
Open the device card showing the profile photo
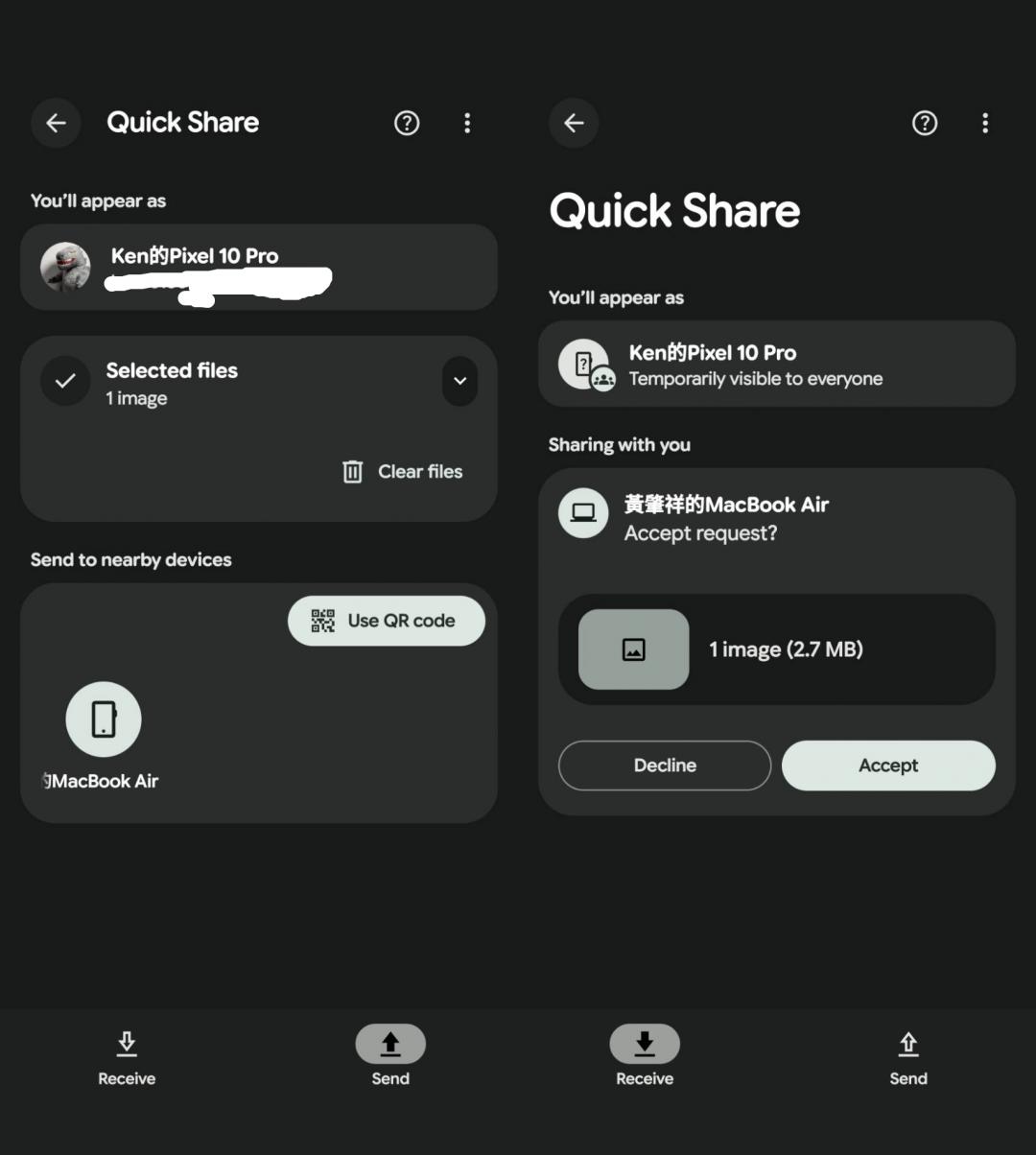click(258, 268)
